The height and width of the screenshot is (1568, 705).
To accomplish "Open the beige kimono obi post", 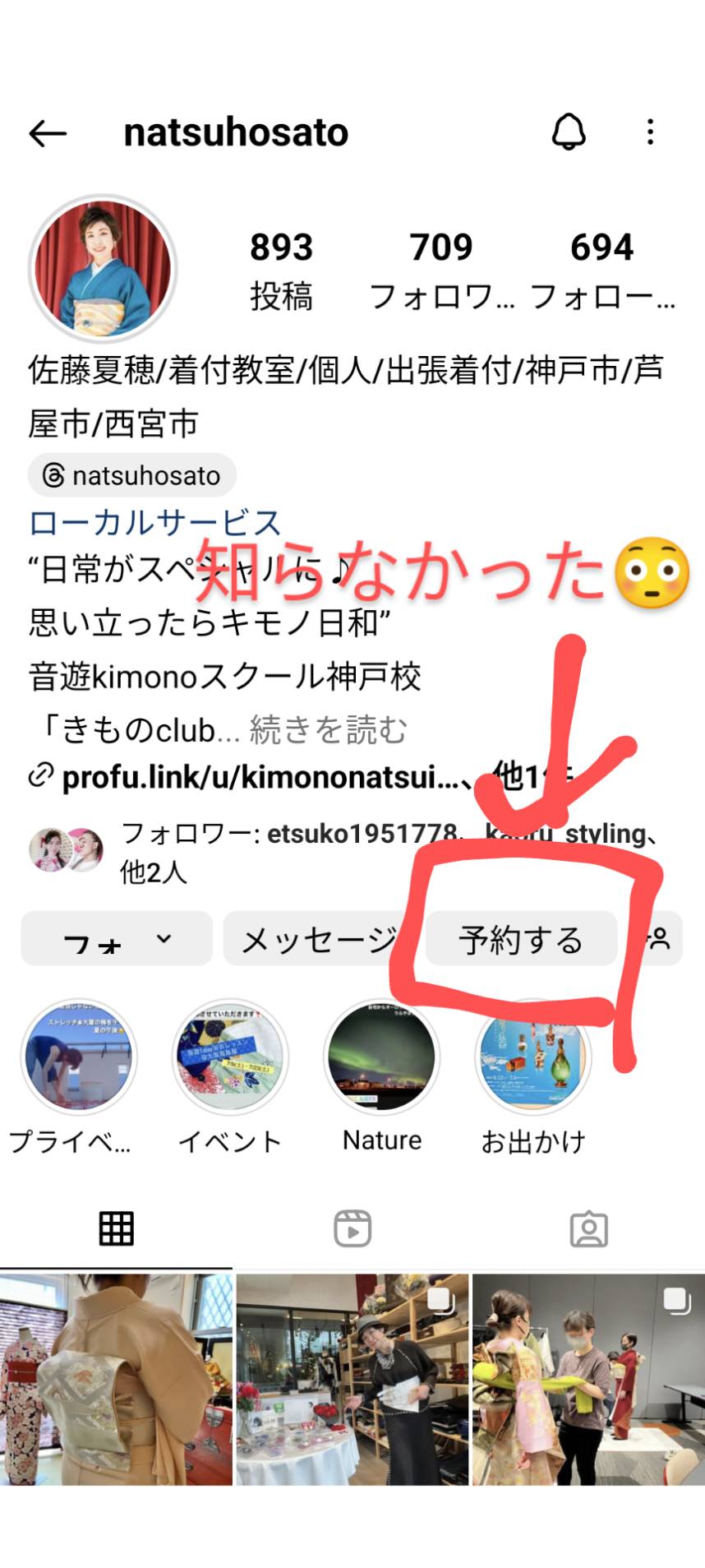I will point(116,1379).
